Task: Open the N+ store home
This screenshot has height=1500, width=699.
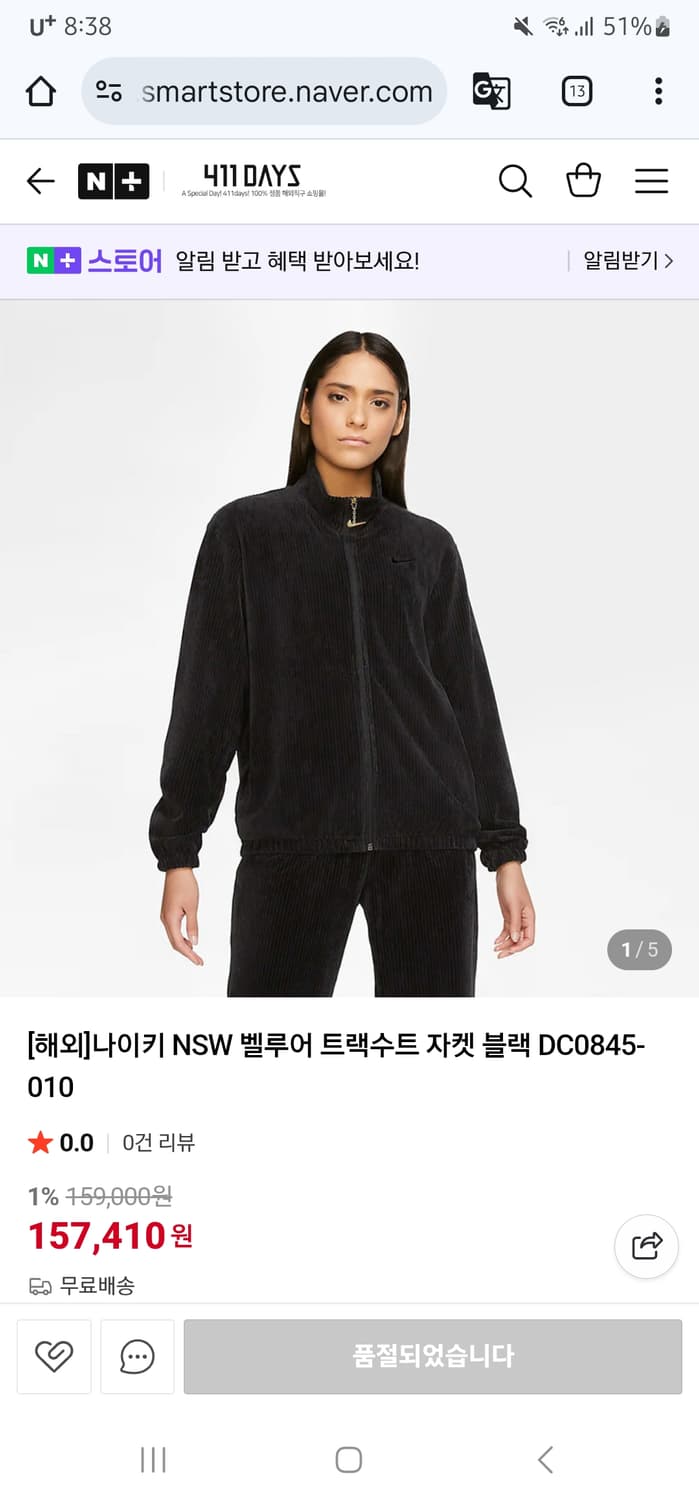Action: pyautogui.click(x=113, y=181)
